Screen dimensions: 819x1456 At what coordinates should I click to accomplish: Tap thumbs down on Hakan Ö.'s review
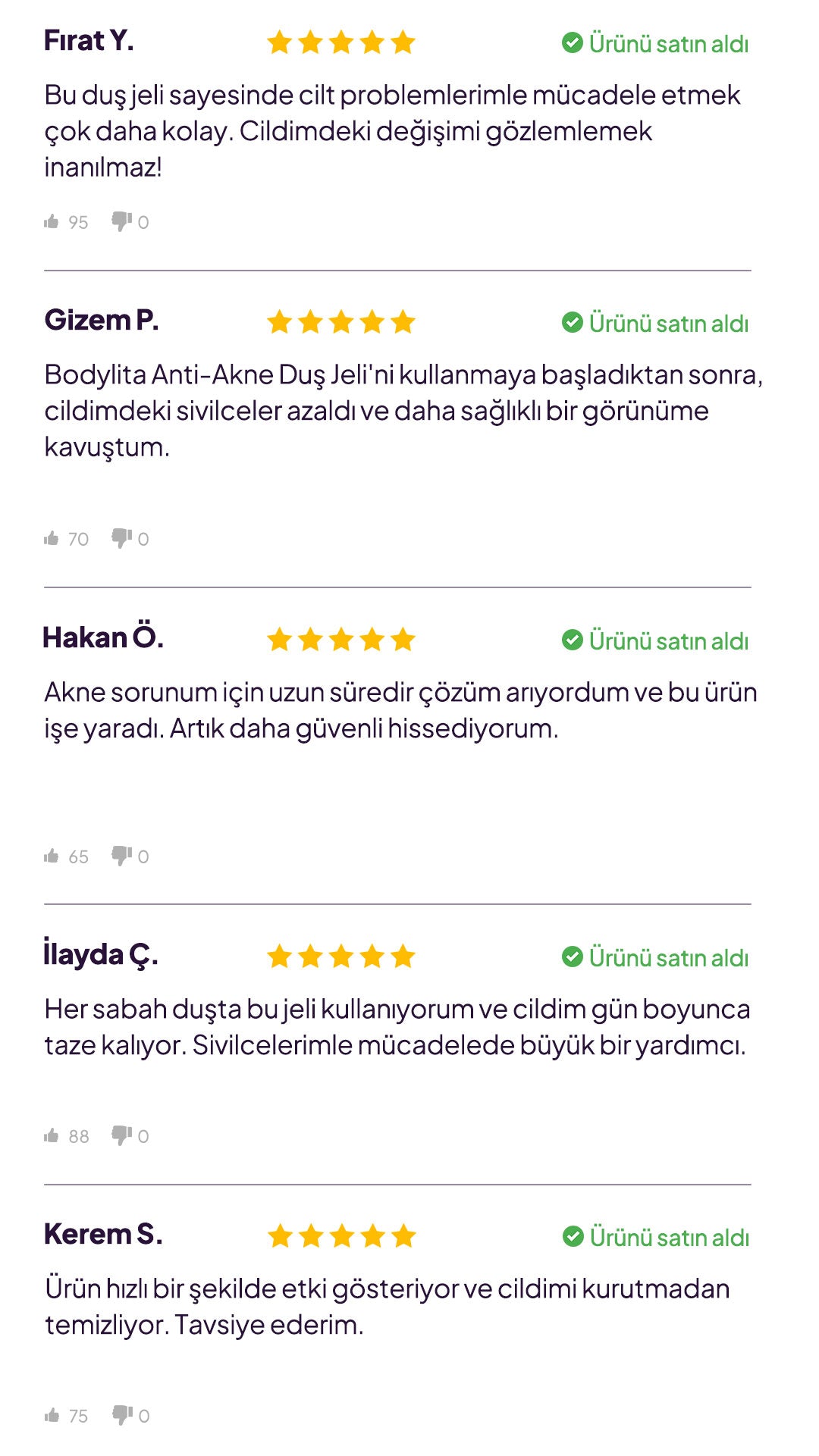click(x=121, y=856)
